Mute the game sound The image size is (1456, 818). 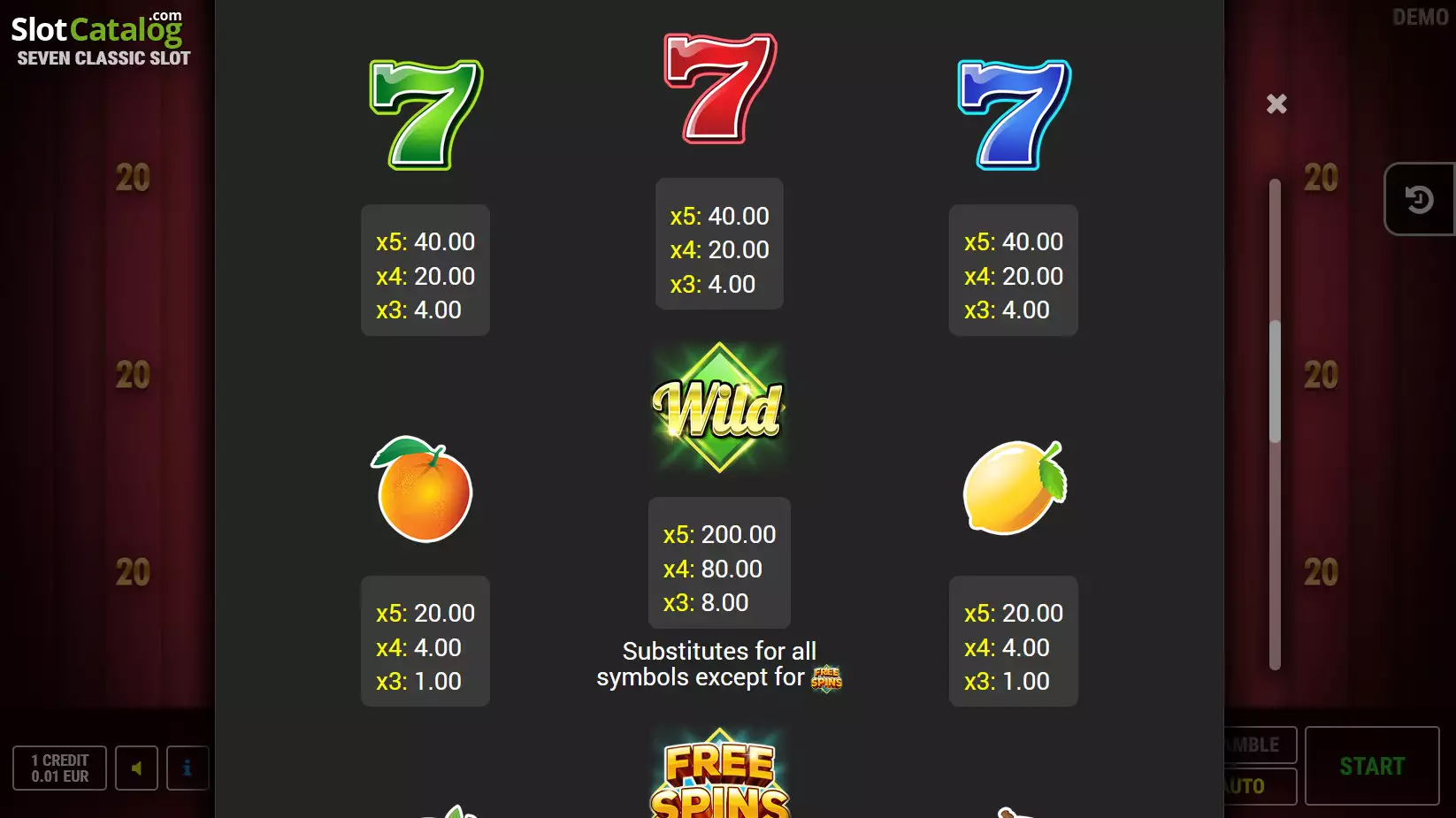pyautogui.click(x=136, y=768)
